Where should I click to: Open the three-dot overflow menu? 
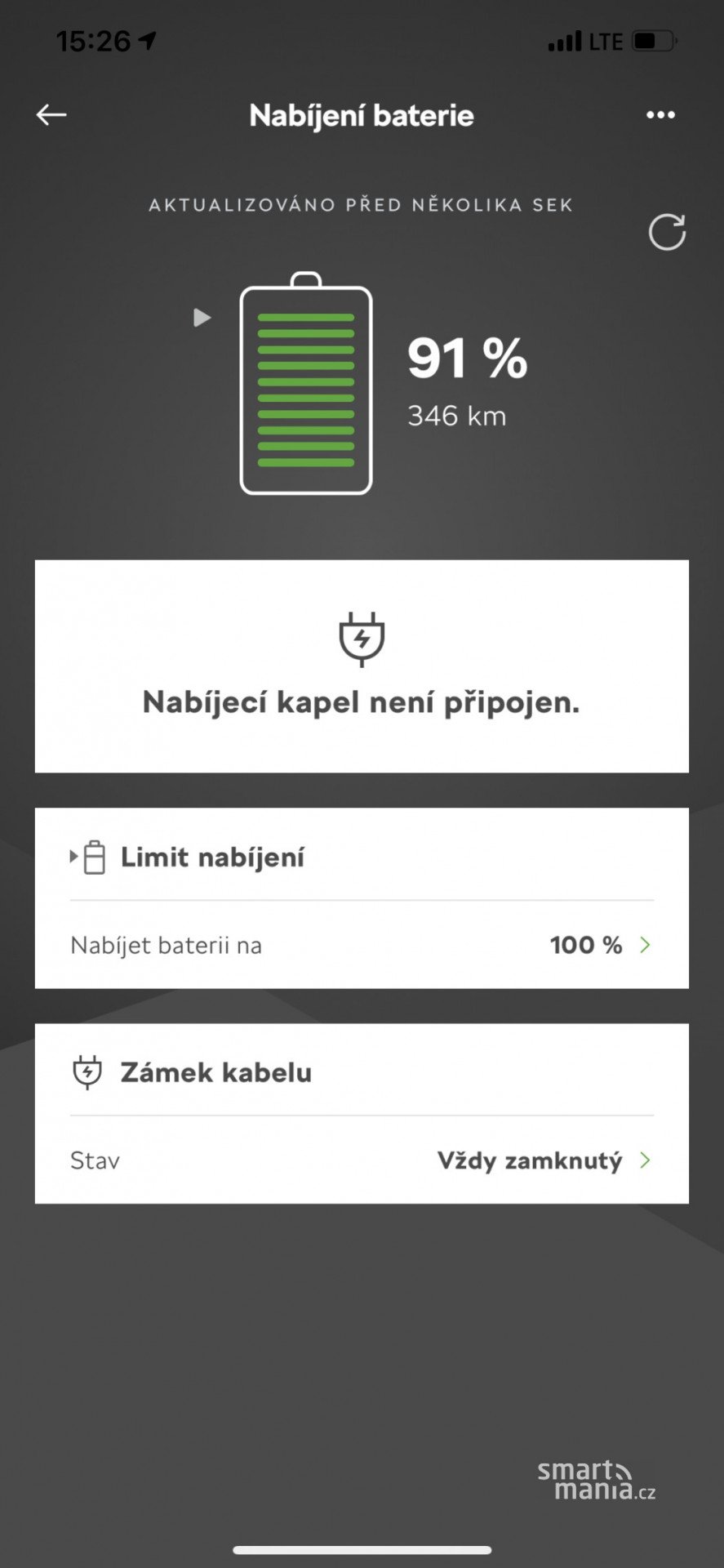[x=660, y=115]
